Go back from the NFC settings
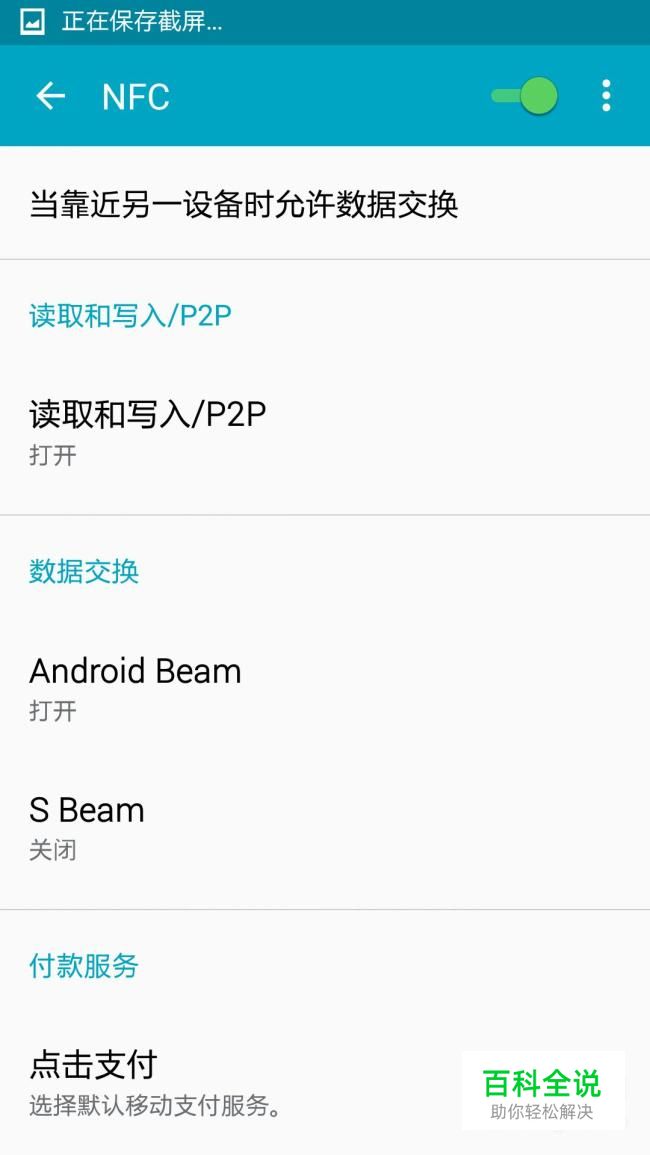This screenshot has width=650, height=1155. pyautogui.click(x=51, y=96)
